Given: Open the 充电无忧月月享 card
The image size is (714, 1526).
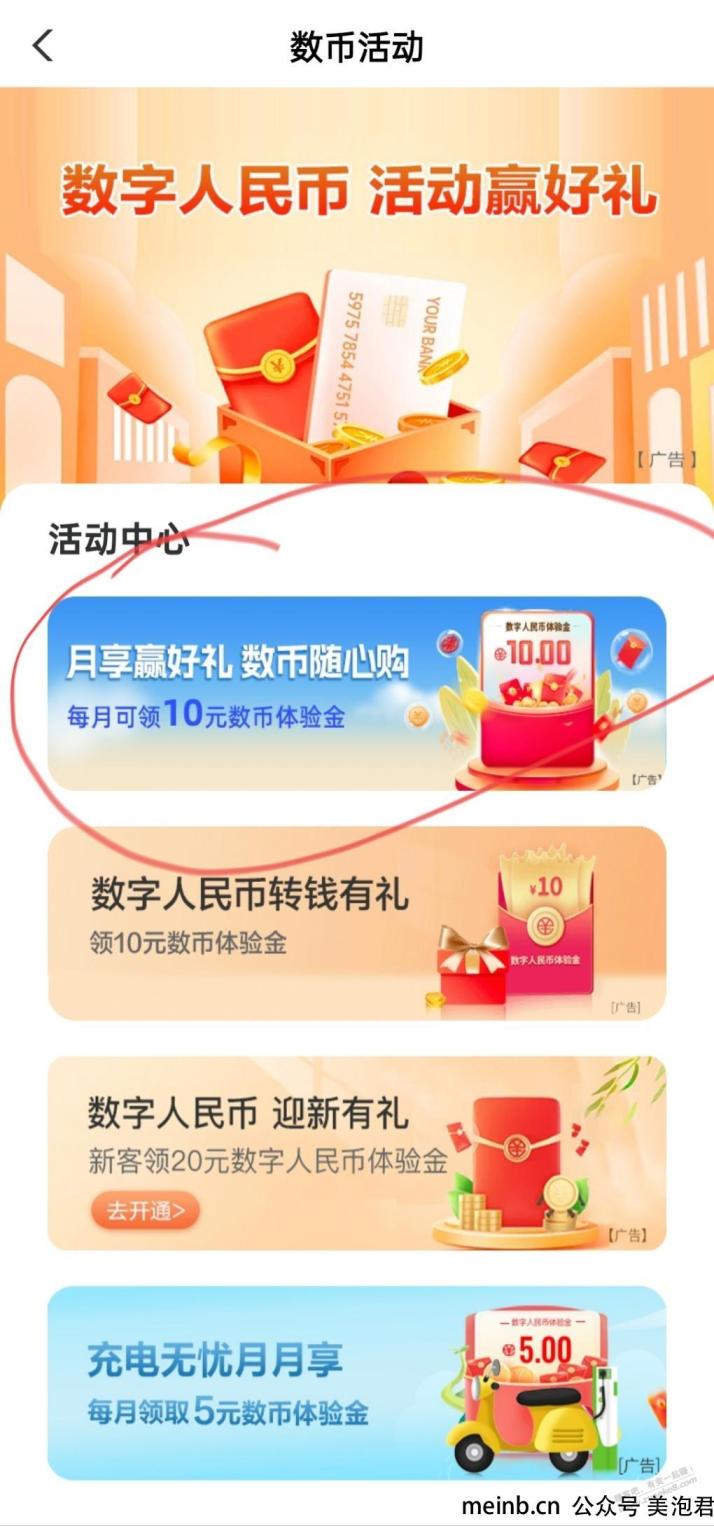Looking at the screenshot, I should pos(357,1382).
